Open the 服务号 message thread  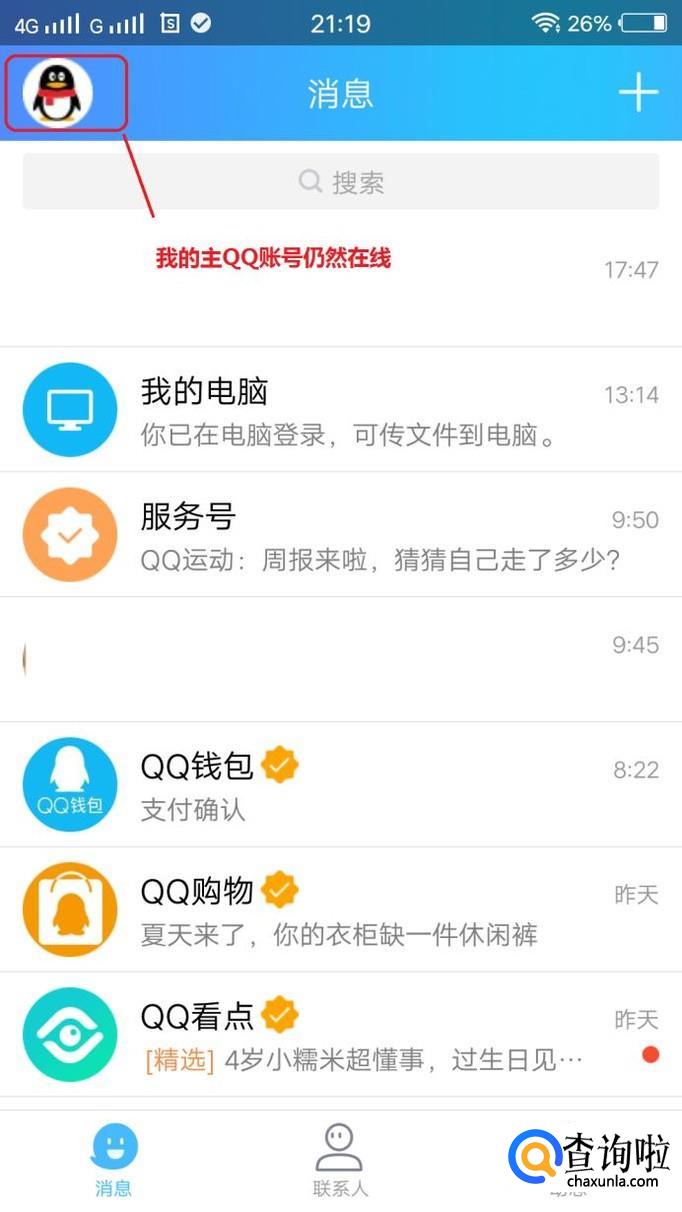click(340, 535)
